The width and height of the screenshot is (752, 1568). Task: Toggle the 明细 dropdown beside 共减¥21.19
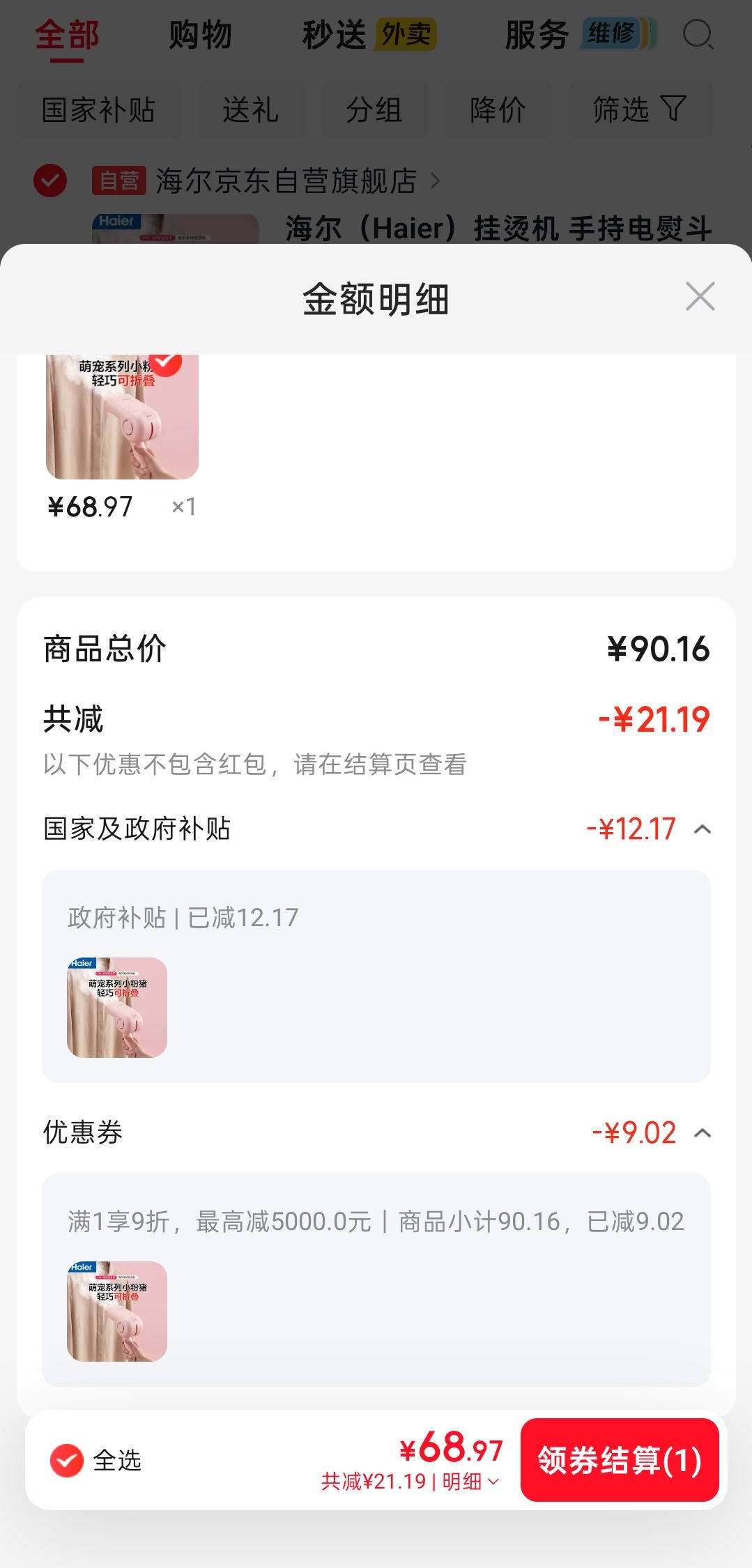coord(470,1482)
